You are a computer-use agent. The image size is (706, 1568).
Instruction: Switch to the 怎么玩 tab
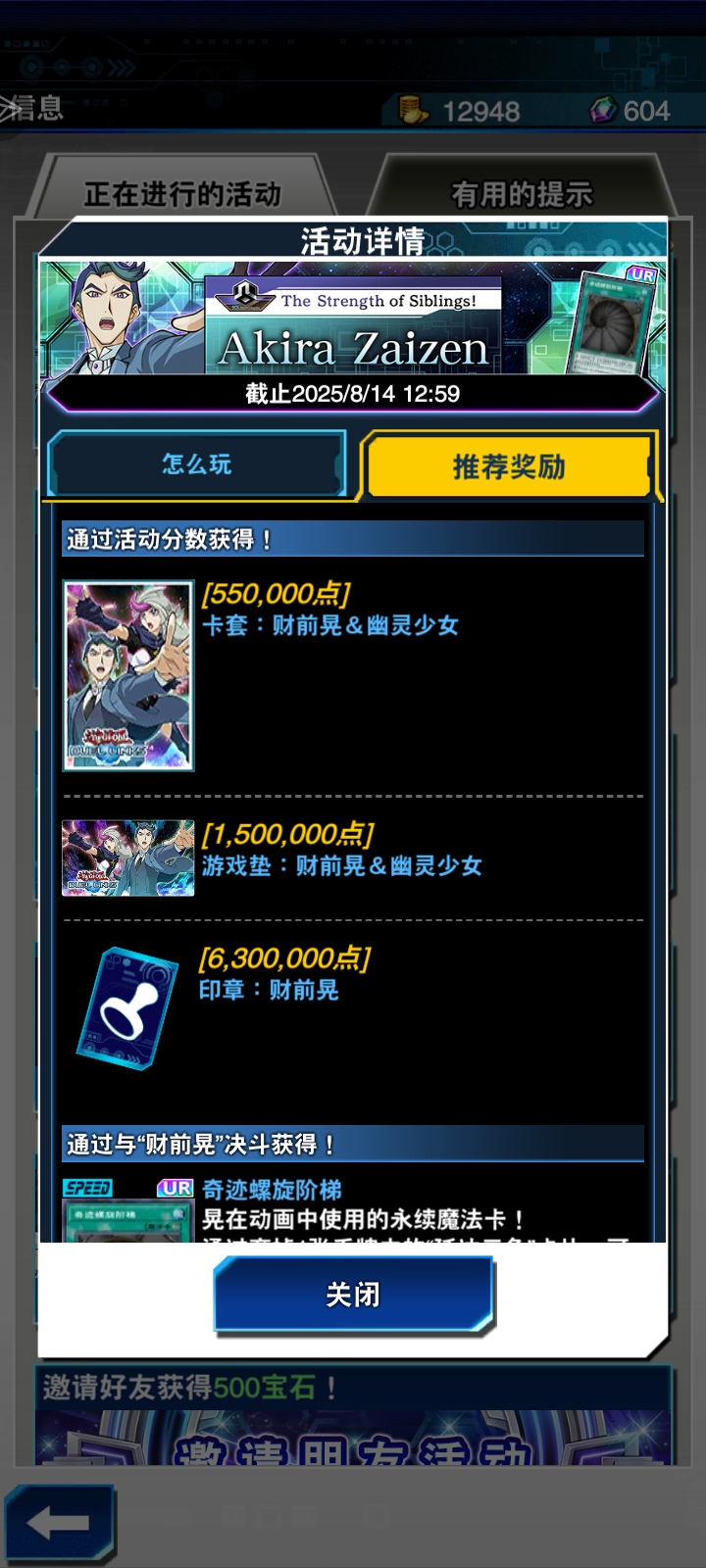(196, 465)
